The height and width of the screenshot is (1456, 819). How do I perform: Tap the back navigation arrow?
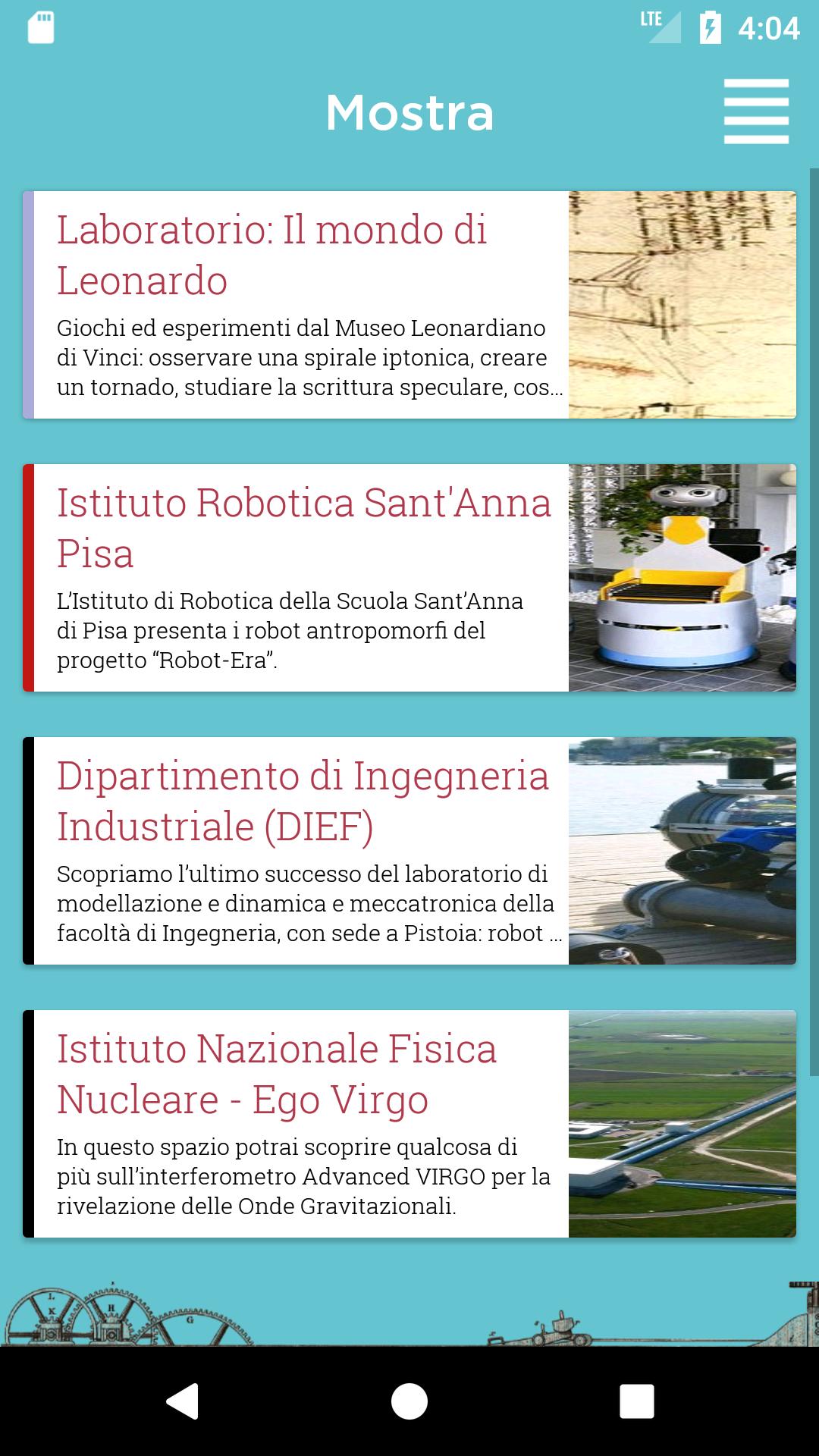[180, 1399]
